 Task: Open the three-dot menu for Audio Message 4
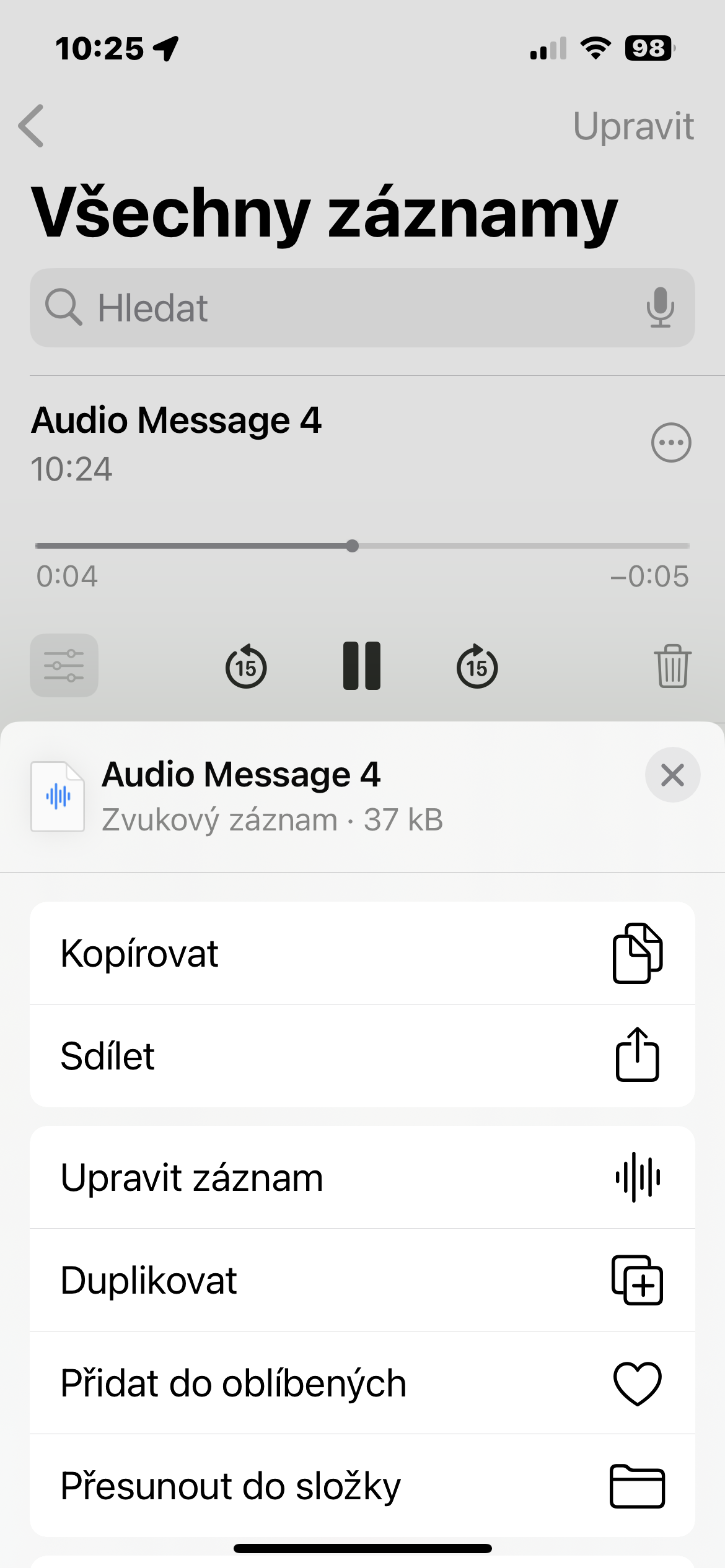tap(671, 443)
